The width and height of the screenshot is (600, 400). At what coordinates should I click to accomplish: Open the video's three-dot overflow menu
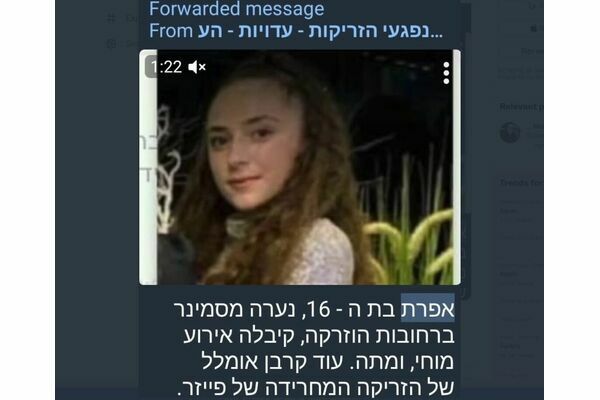point(446,72)
